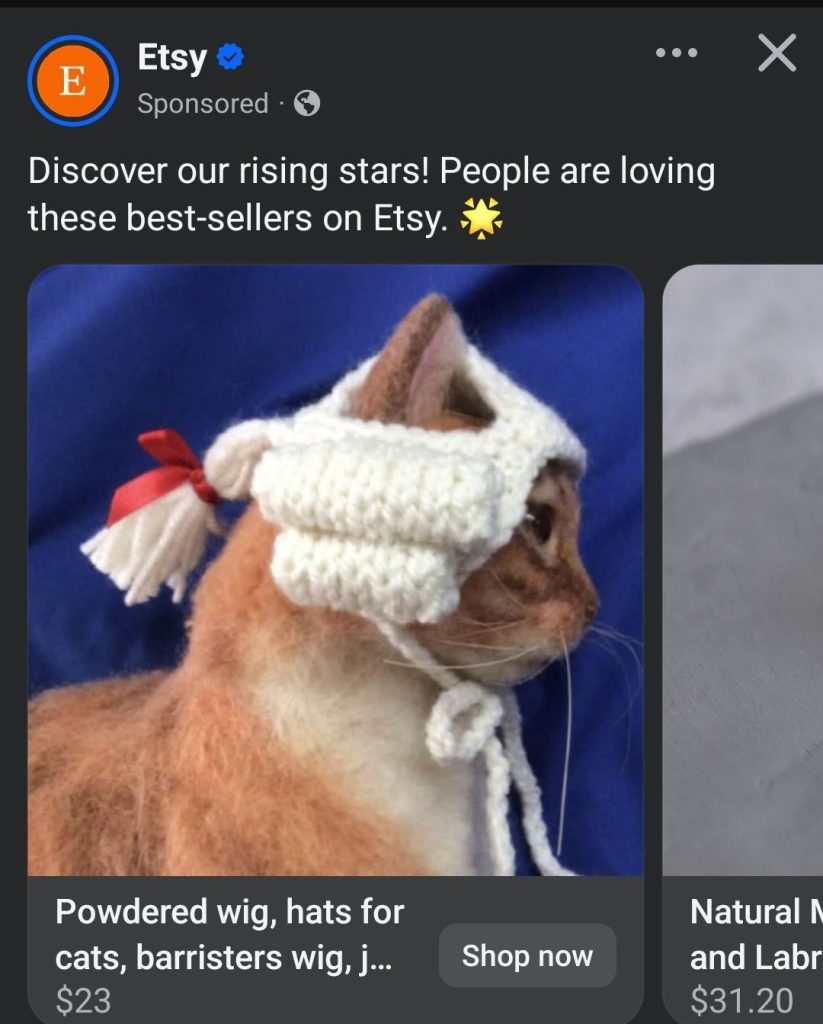
Task: Open the cat powdered wig product card
Action: [x=335, y=570]
